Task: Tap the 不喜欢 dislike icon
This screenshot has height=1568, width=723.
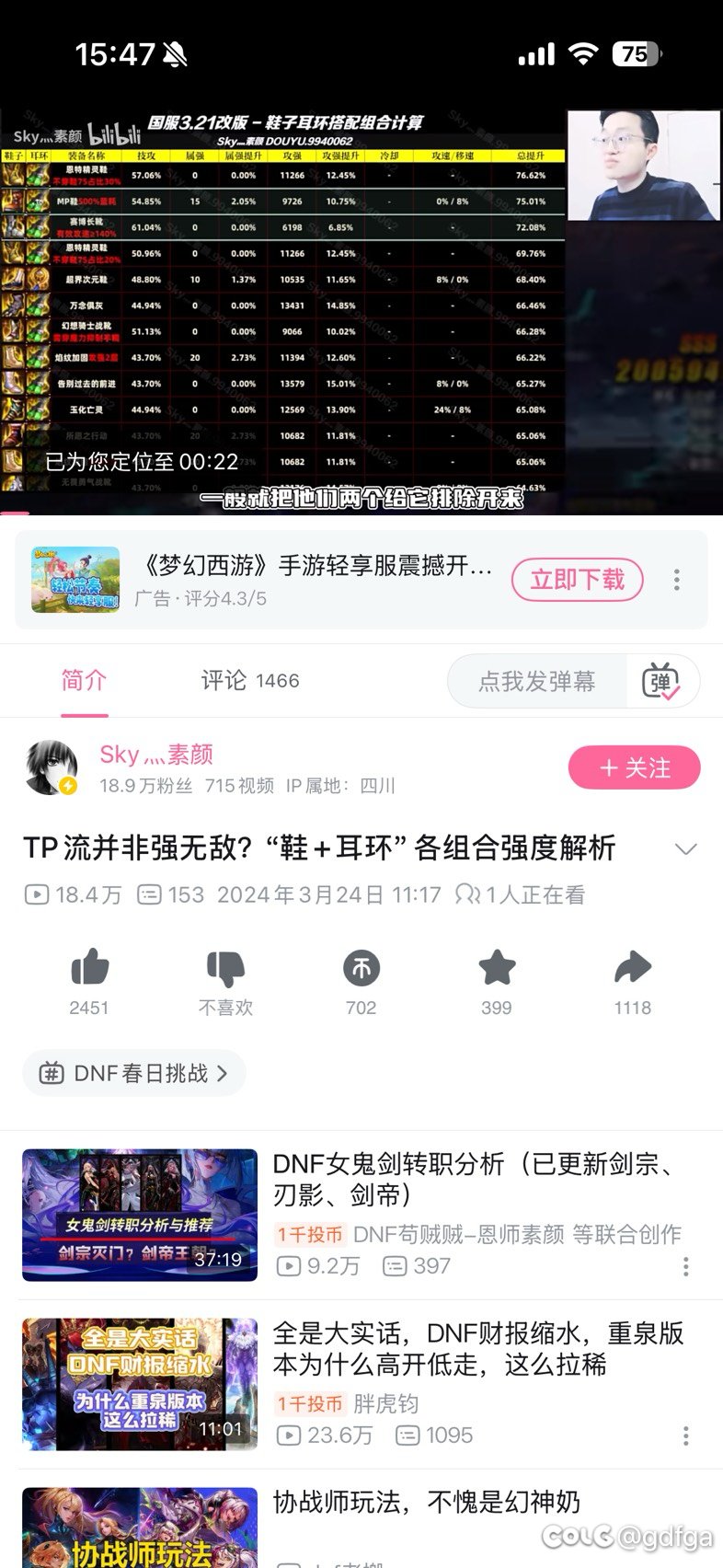Action: point(225,968)
